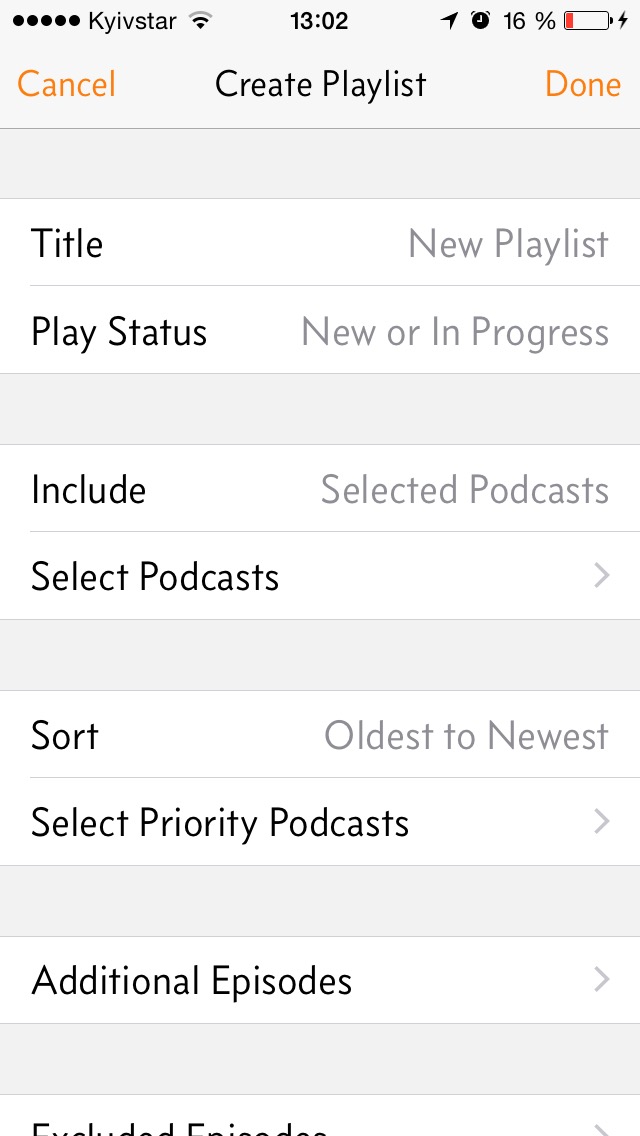This screenshot has width=640, height=1136.
Task: Change the Sort order
Action: pos(320,735)
